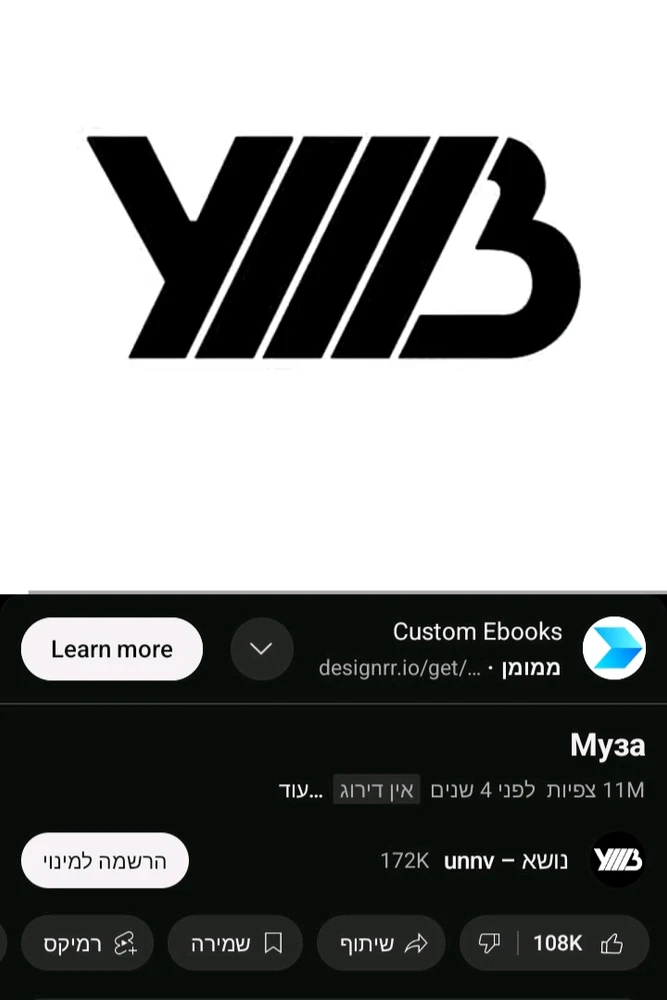This screenshot has height=1000, width=667.
Task: Expand the ad details chevron
Action: click(x=261, y=649)
